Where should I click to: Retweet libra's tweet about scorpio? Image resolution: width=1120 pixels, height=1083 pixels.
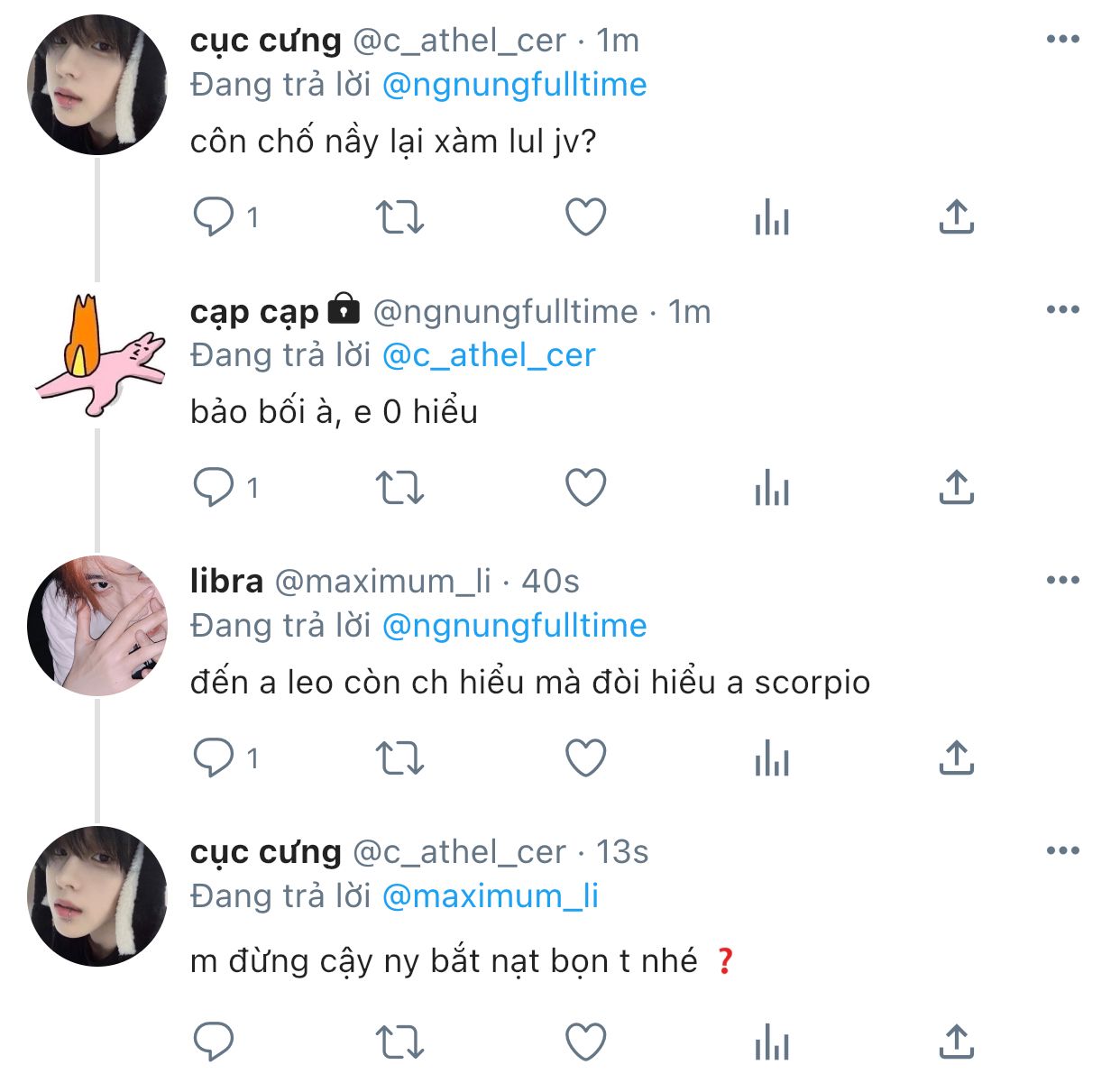click(x=399, y=758)
